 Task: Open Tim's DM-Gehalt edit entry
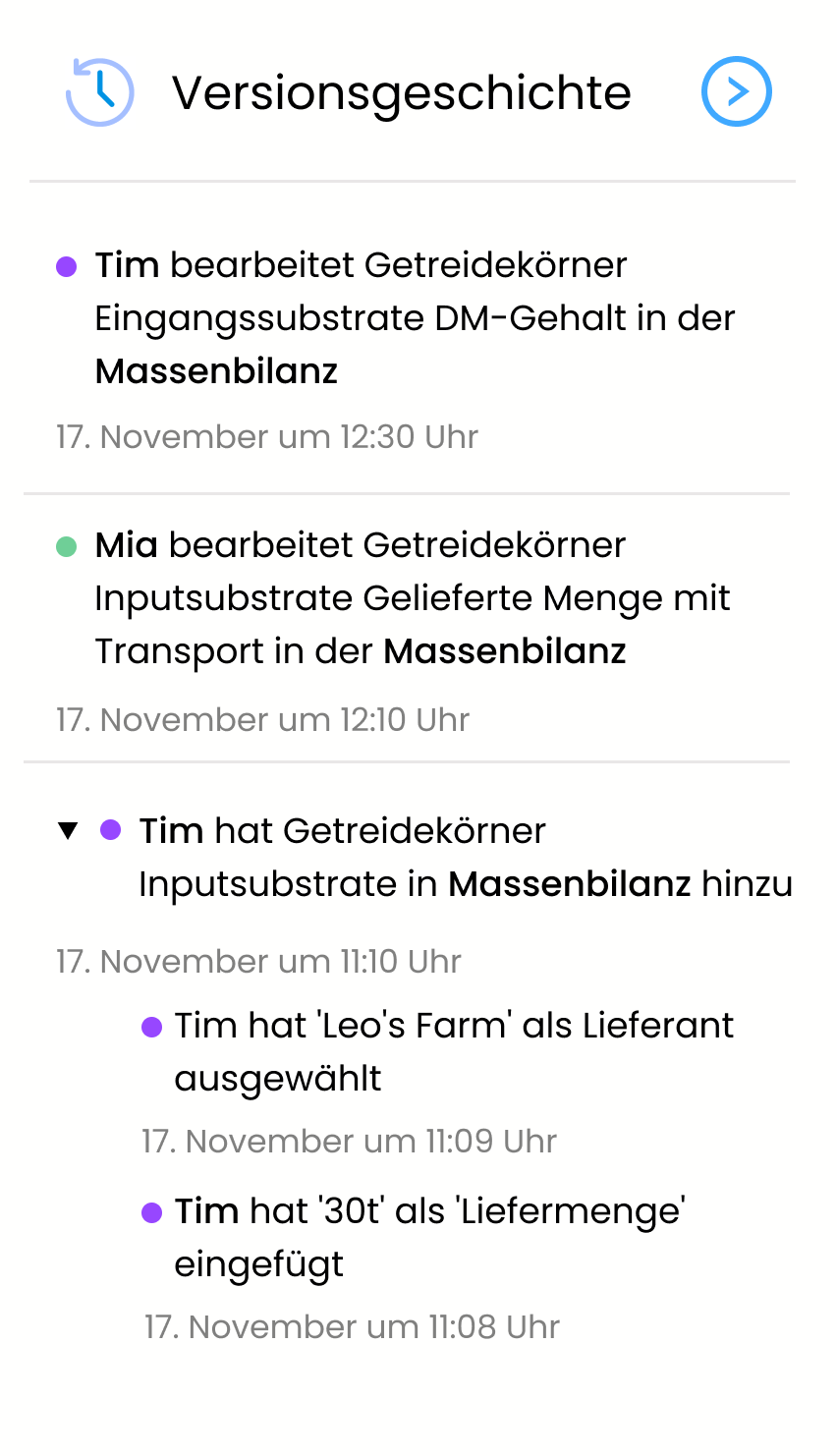click(413, 318)
